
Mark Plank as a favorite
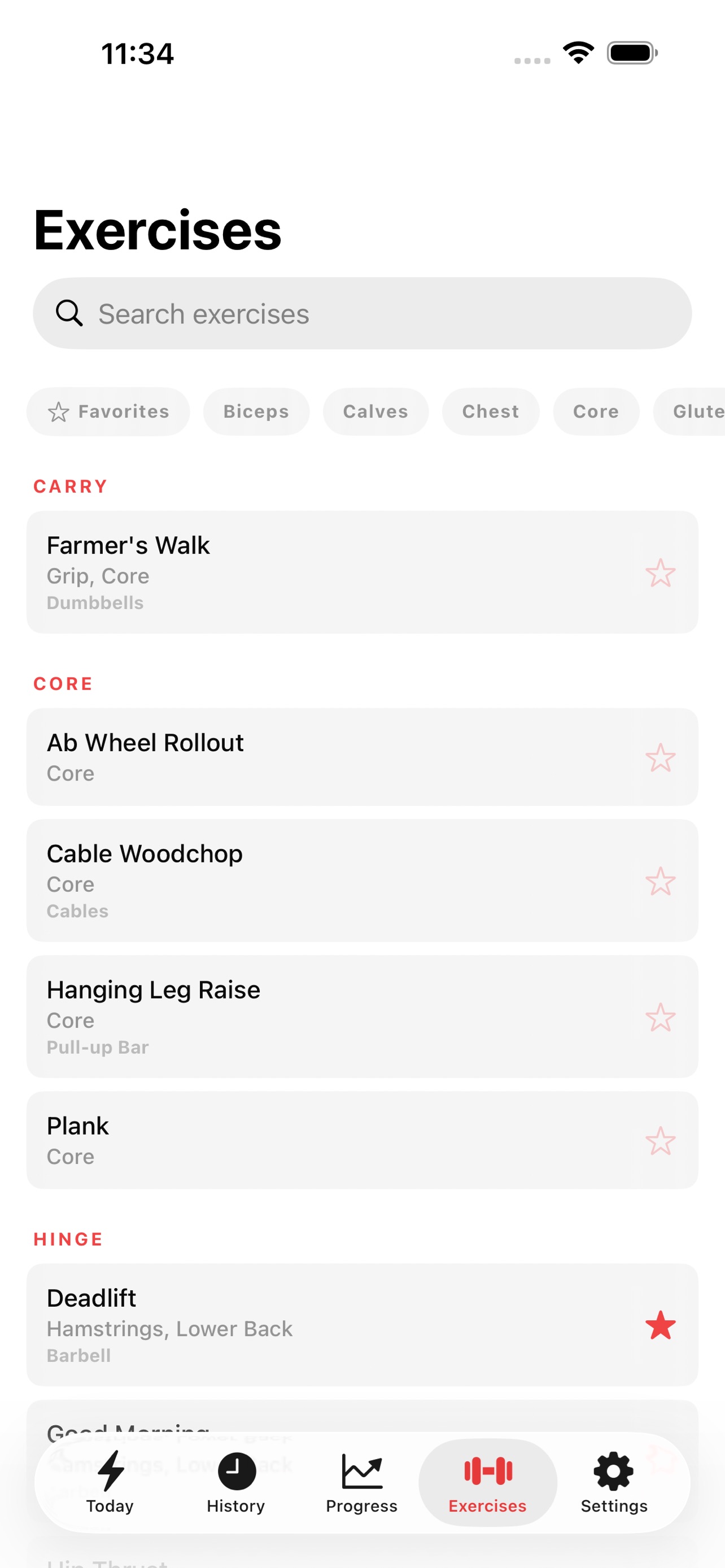click(661, 1140)
